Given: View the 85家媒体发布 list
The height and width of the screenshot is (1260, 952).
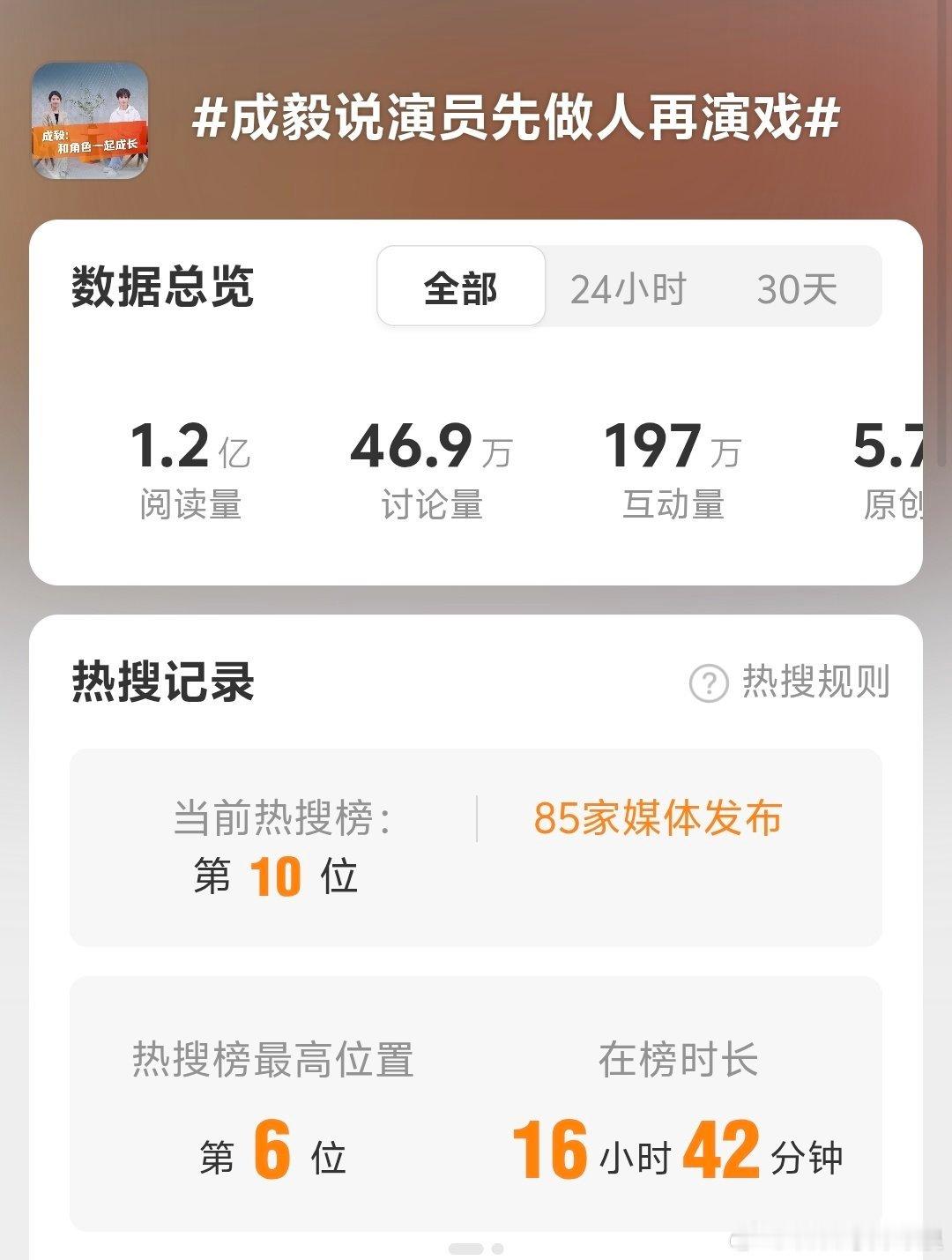Looking at the screenshot, I should [x=658, y=817].
